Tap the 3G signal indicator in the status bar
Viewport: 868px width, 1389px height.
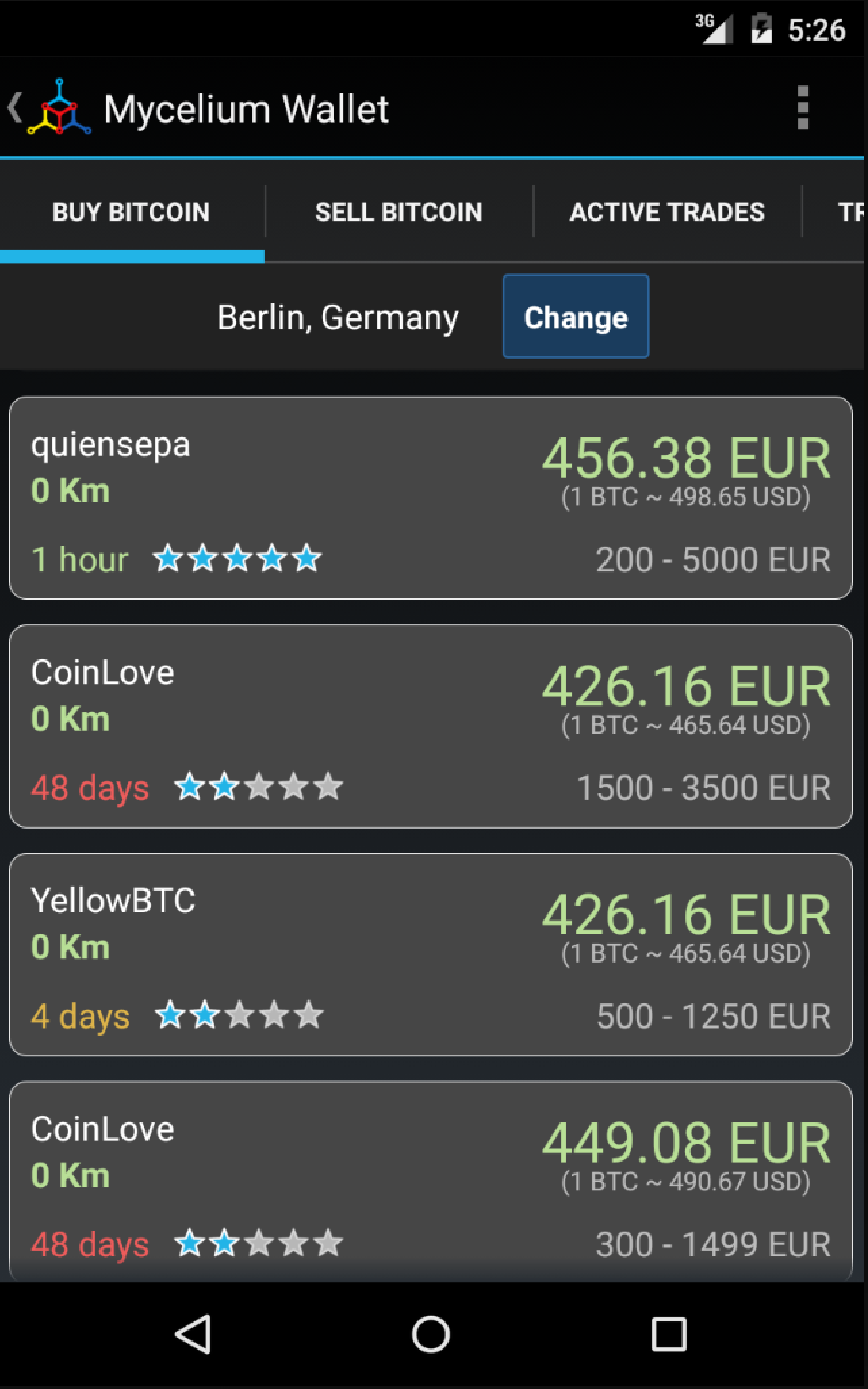[x=715, y=28]
